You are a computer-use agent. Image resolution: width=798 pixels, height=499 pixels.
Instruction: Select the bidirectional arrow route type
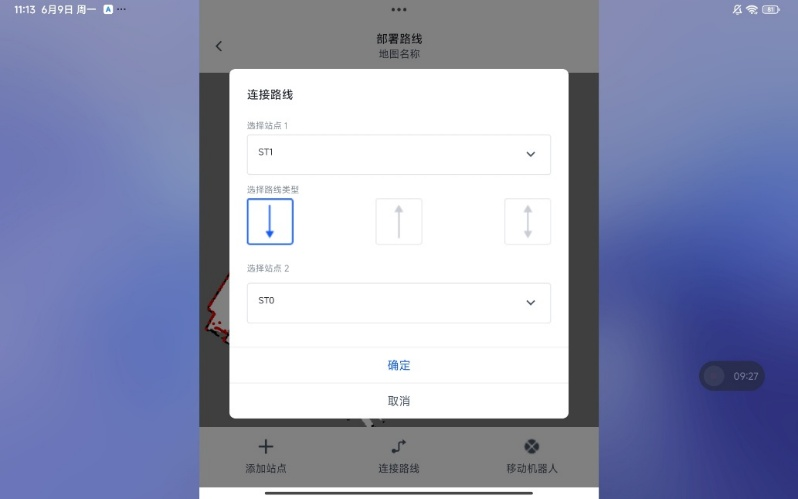(527, 221)
